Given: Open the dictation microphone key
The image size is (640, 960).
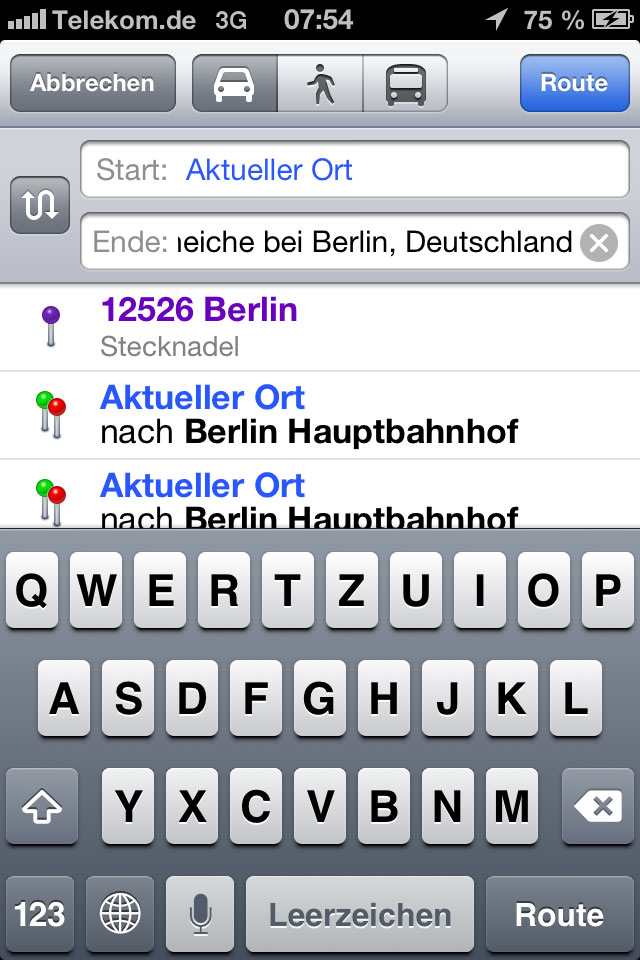Looking at the screenshot, I should 200,914.
